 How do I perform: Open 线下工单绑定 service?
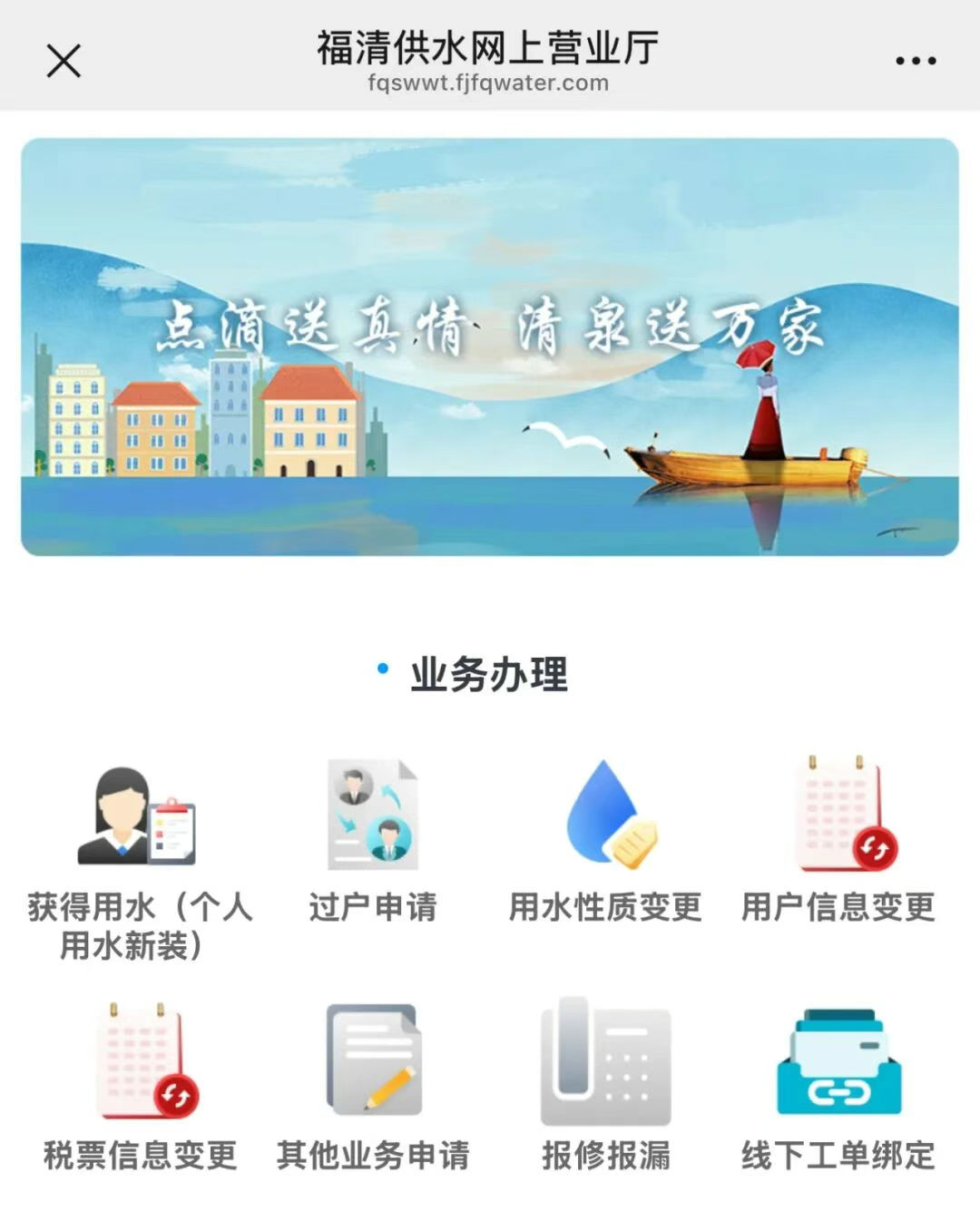(838, 1063)
